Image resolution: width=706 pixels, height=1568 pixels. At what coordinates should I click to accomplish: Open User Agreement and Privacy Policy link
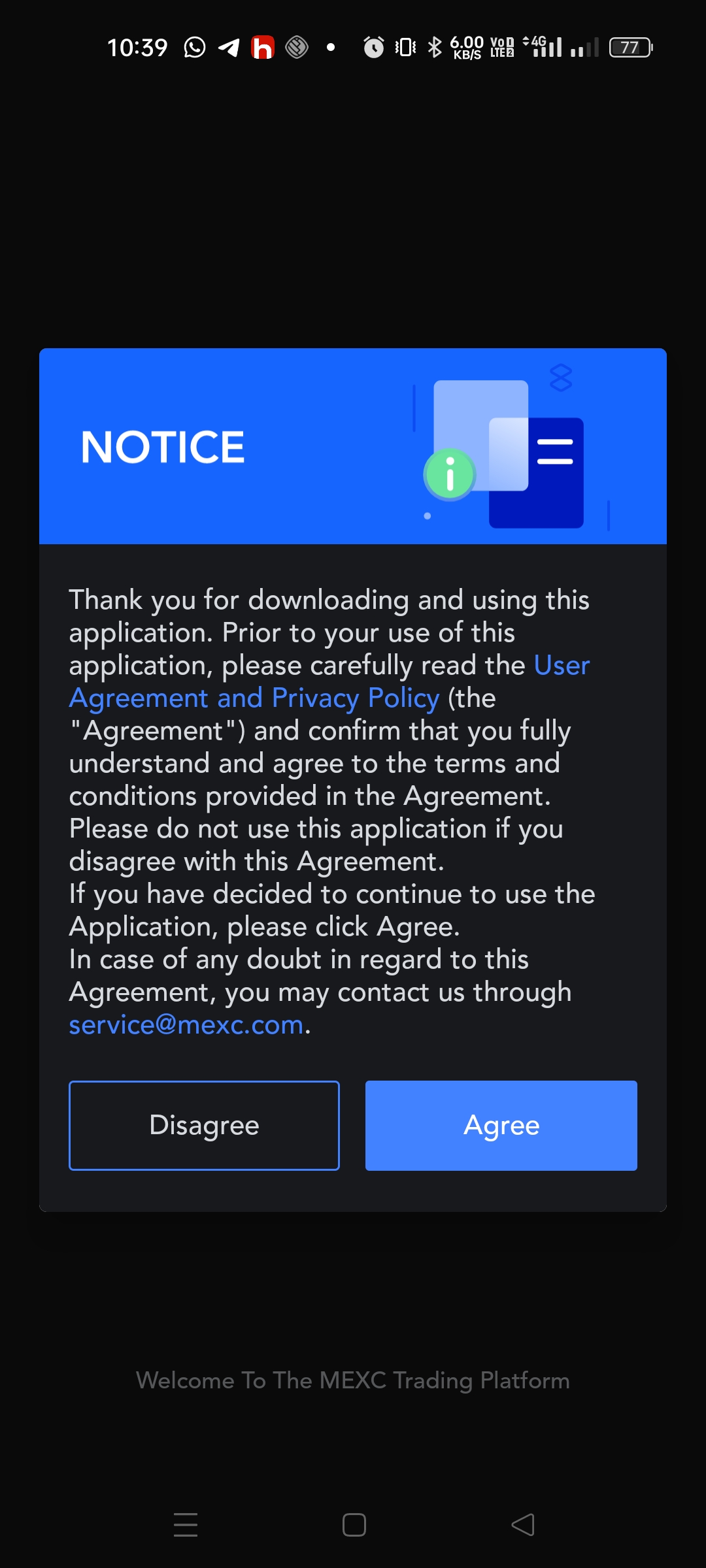(254, 698)
